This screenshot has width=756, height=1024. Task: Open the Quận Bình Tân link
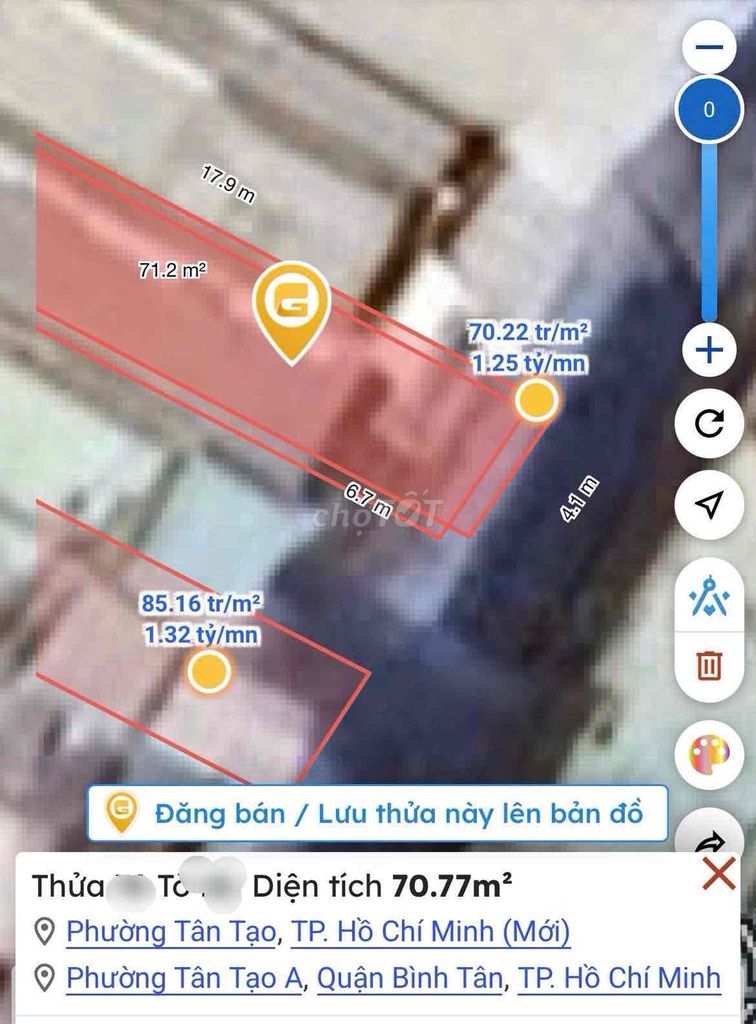(x=410, y=977)
